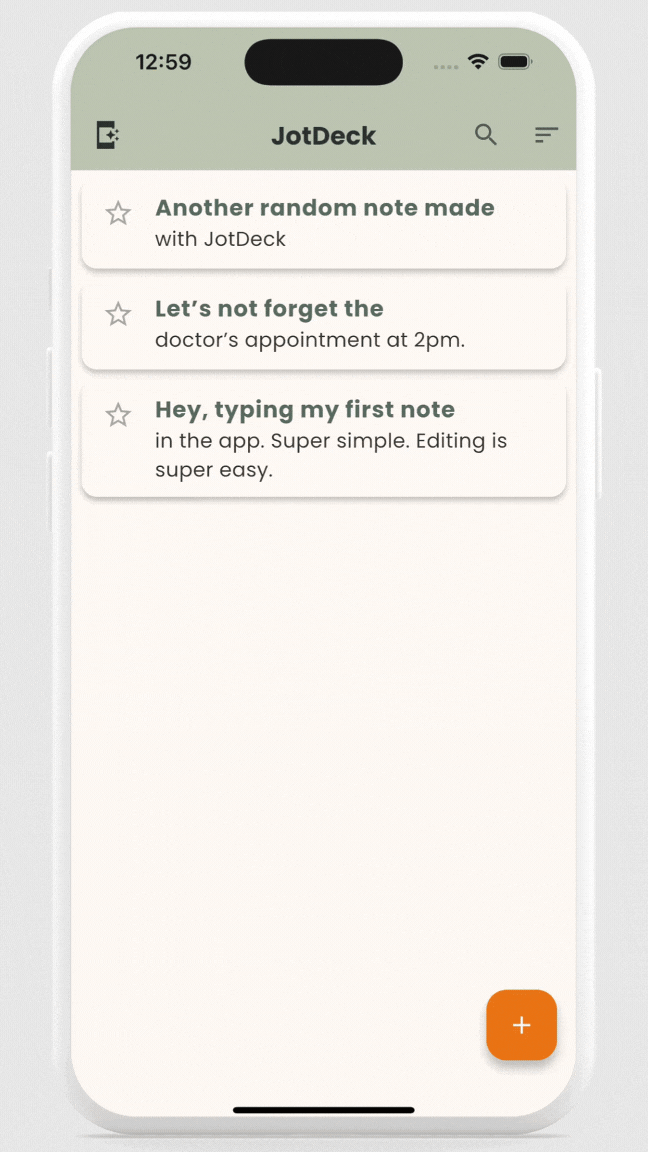Open the 'Another random note made' note
The width and height of the screenshot is (648, 1152).
[324, 224]
